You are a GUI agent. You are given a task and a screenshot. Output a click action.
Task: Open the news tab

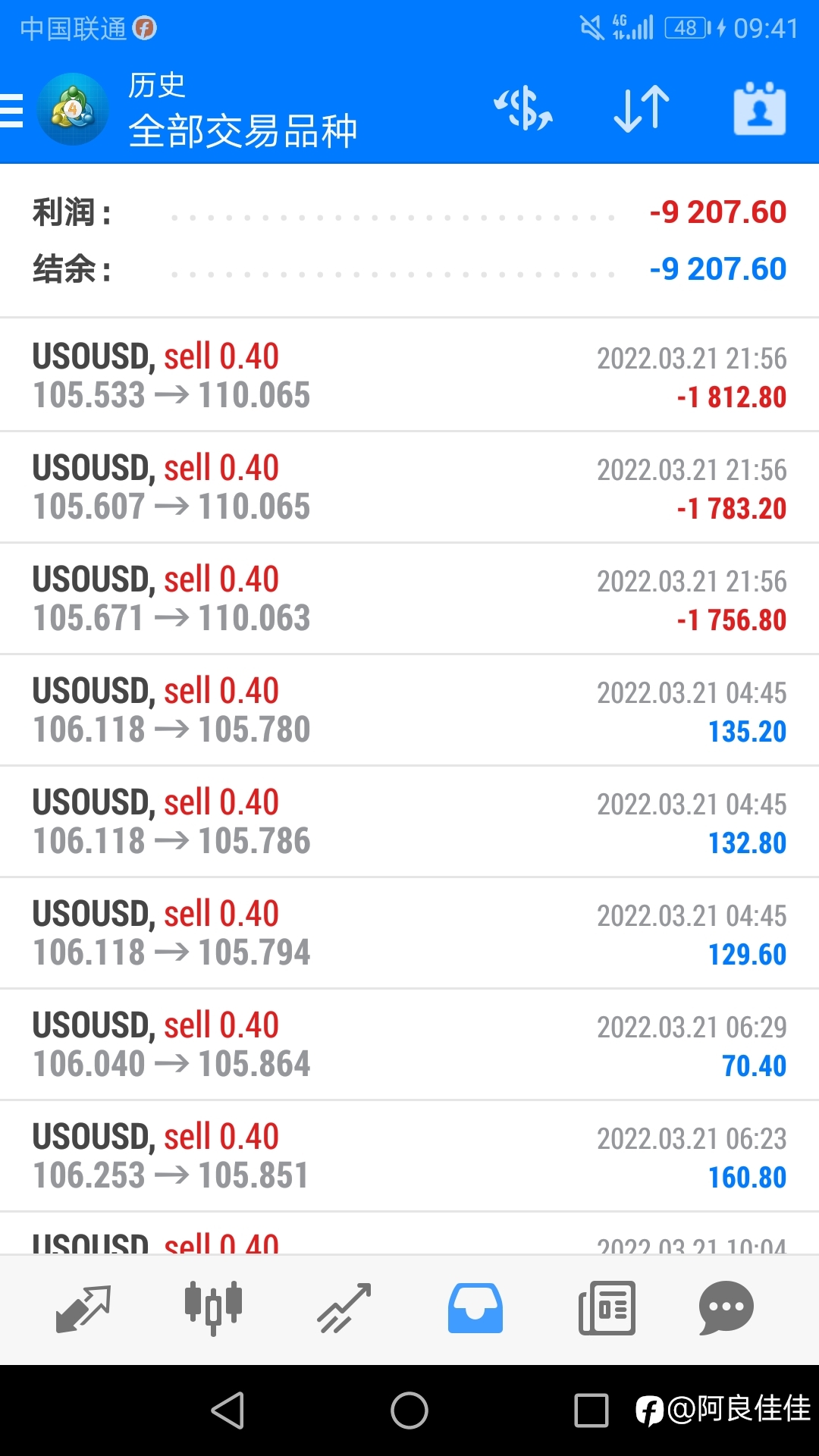(x=607, y=1308)
